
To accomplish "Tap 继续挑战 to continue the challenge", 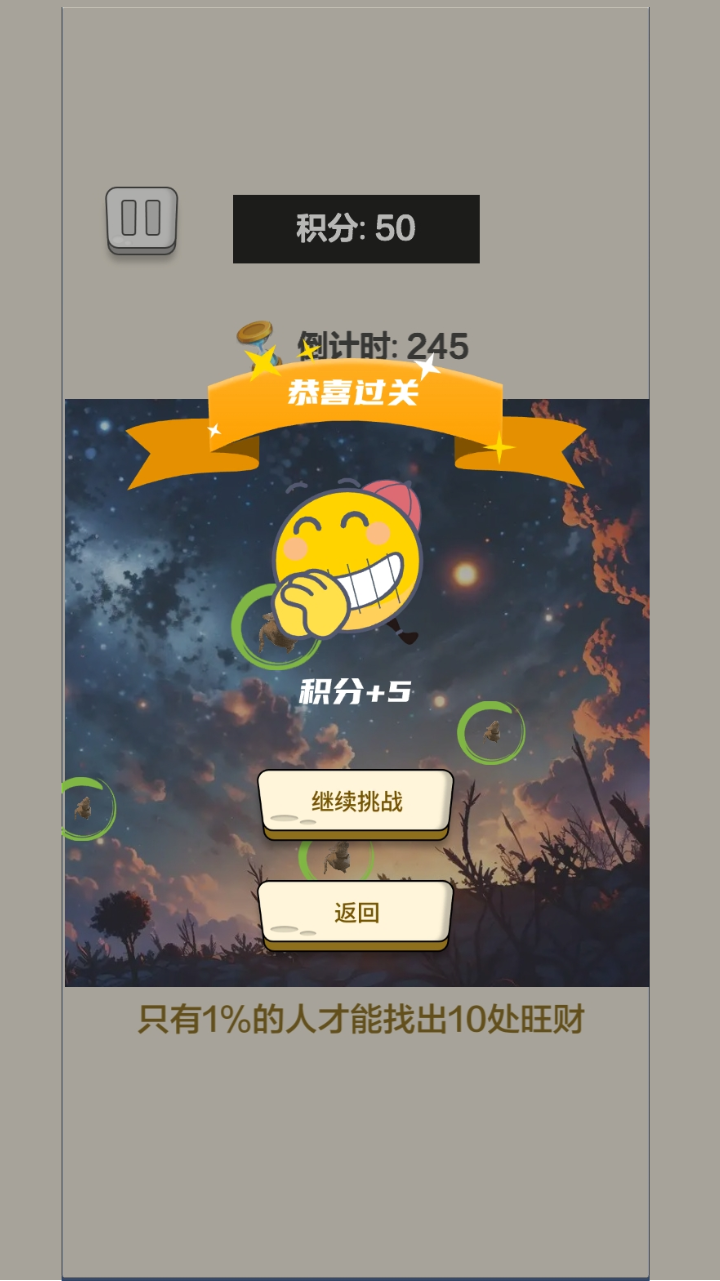I will pyautogui.click(x=356, y=802).
